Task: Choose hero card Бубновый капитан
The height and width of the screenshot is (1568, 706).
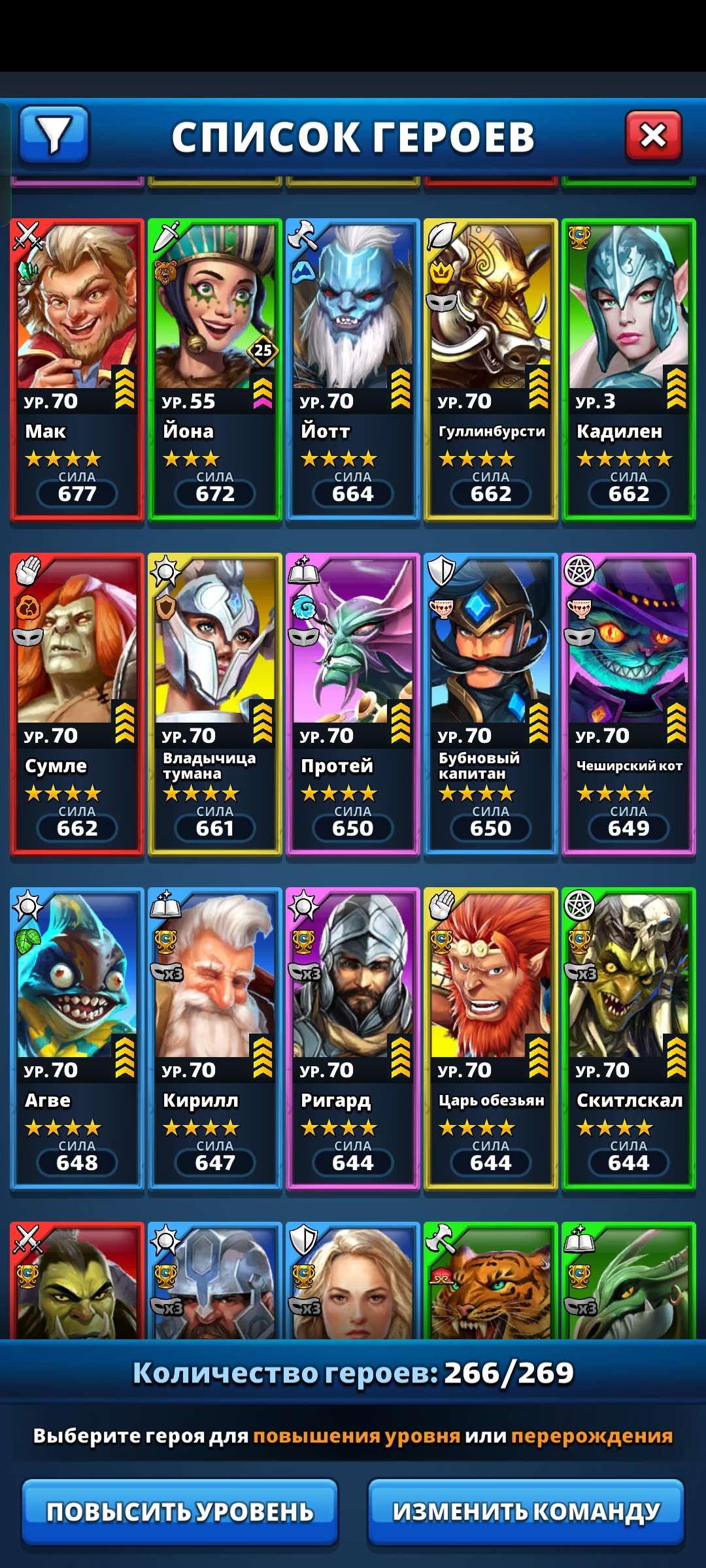Action: [x=491, y=704]
